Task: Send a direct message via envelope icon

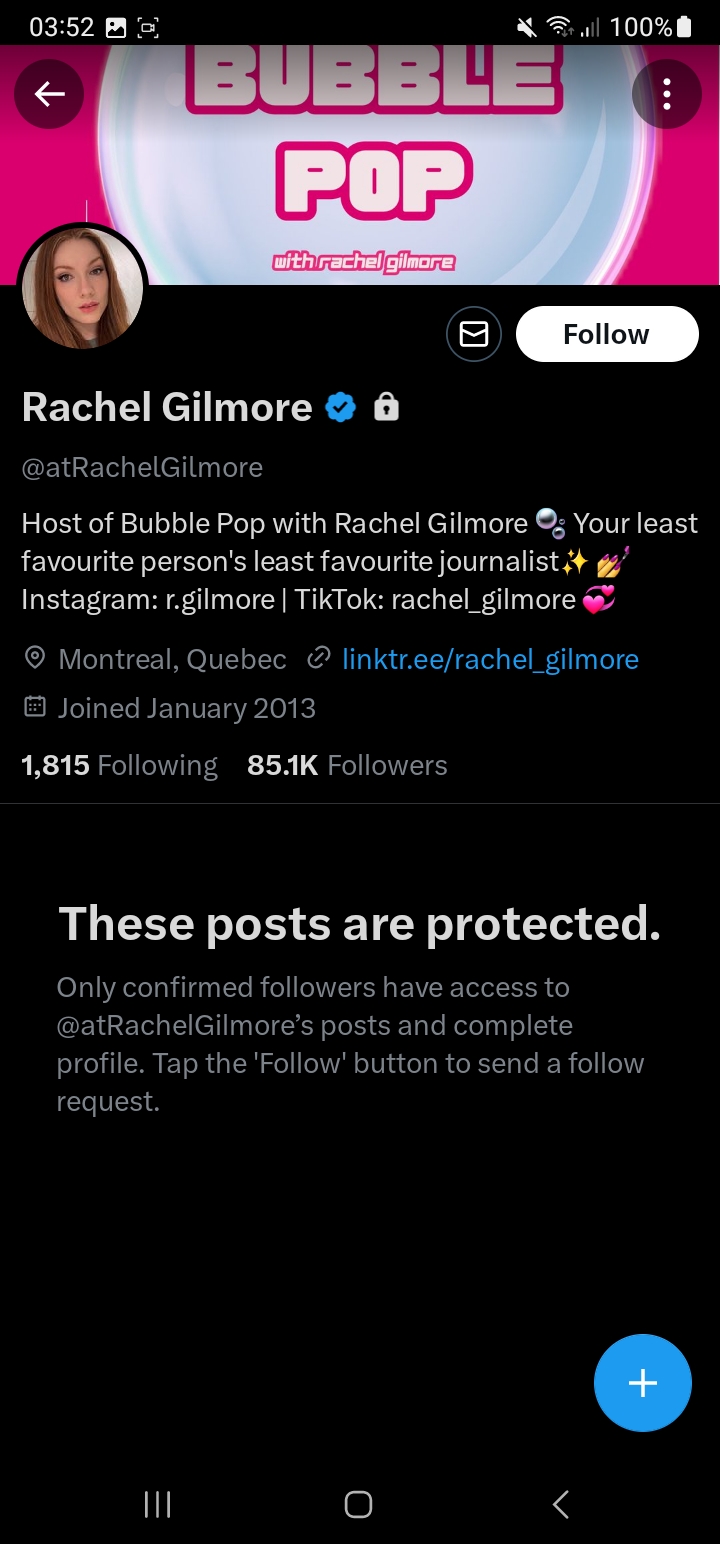Action: coord(473,334)
